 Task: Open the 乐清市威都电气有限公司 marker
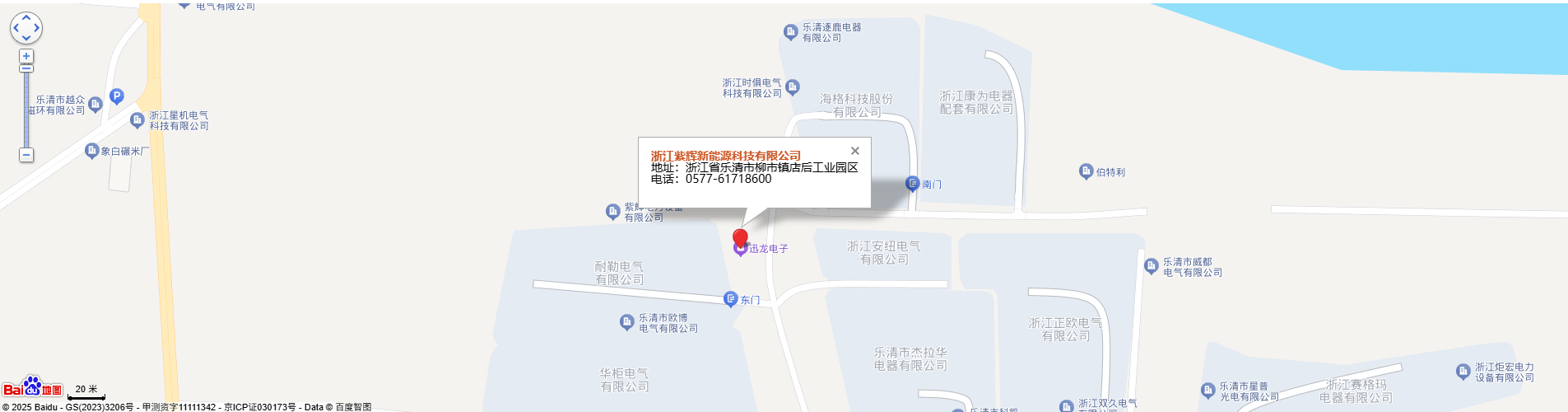tap(1152, 265)
